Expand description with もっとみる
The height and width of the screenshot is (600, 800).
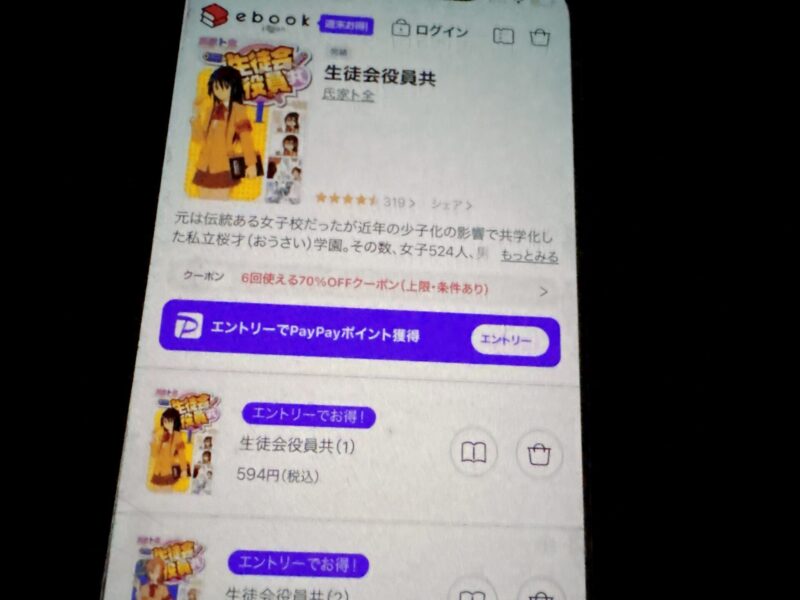pos(529,257)
